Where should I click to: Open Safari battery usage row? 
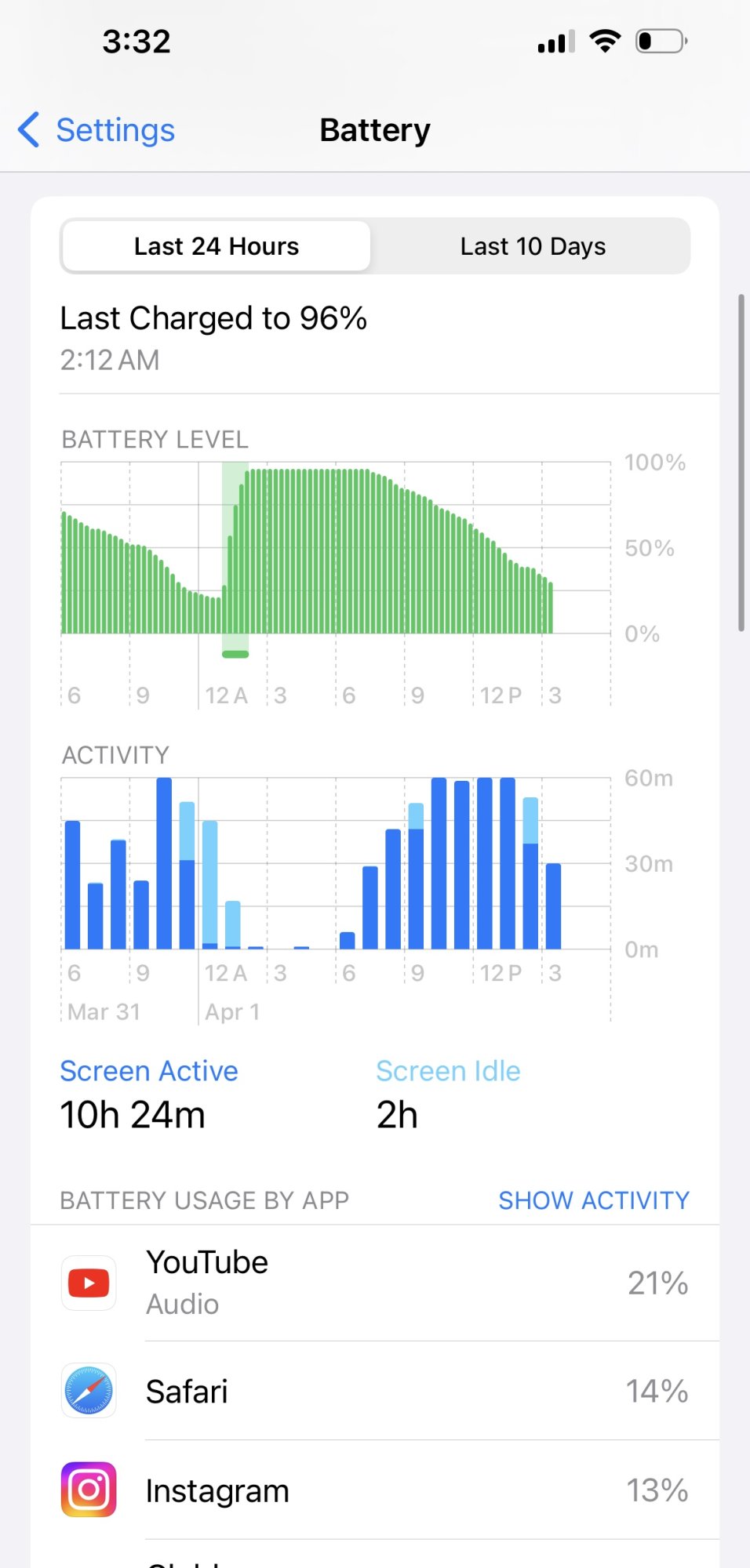375,1392
